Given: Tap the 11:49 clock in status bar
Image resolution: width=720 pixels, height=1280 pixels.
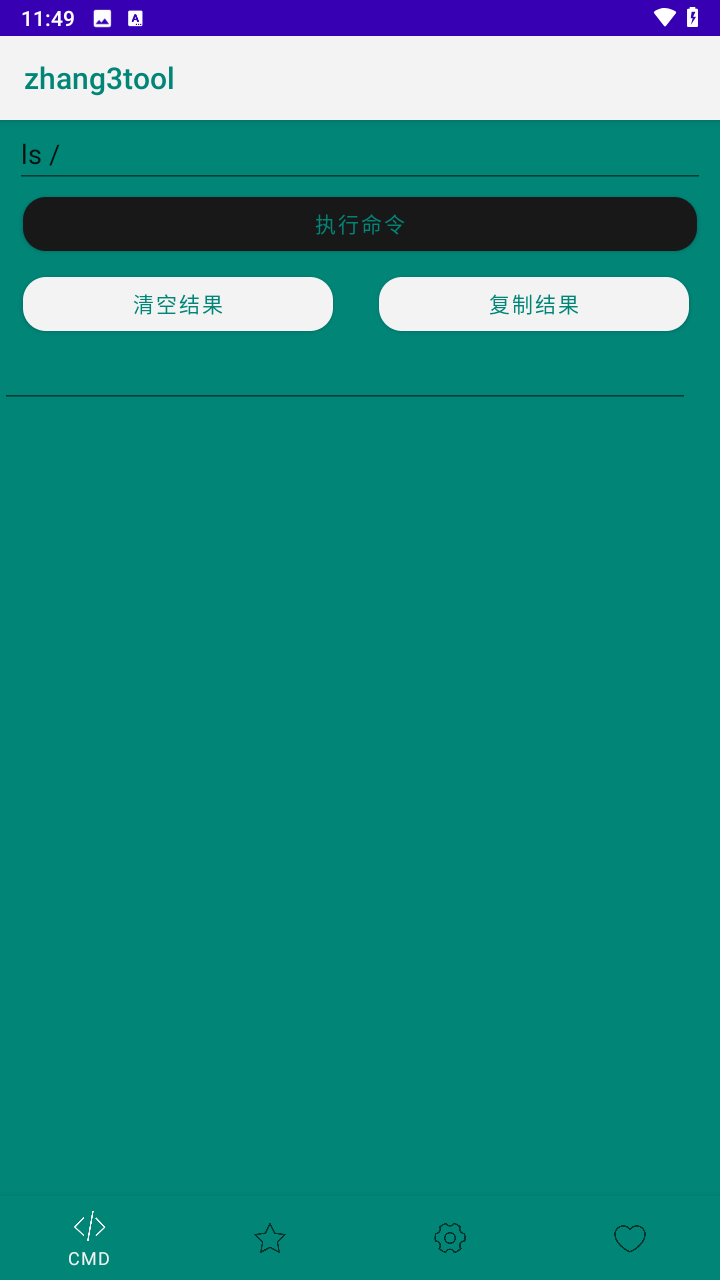Looking at the screenshot, I should point(46,16).
